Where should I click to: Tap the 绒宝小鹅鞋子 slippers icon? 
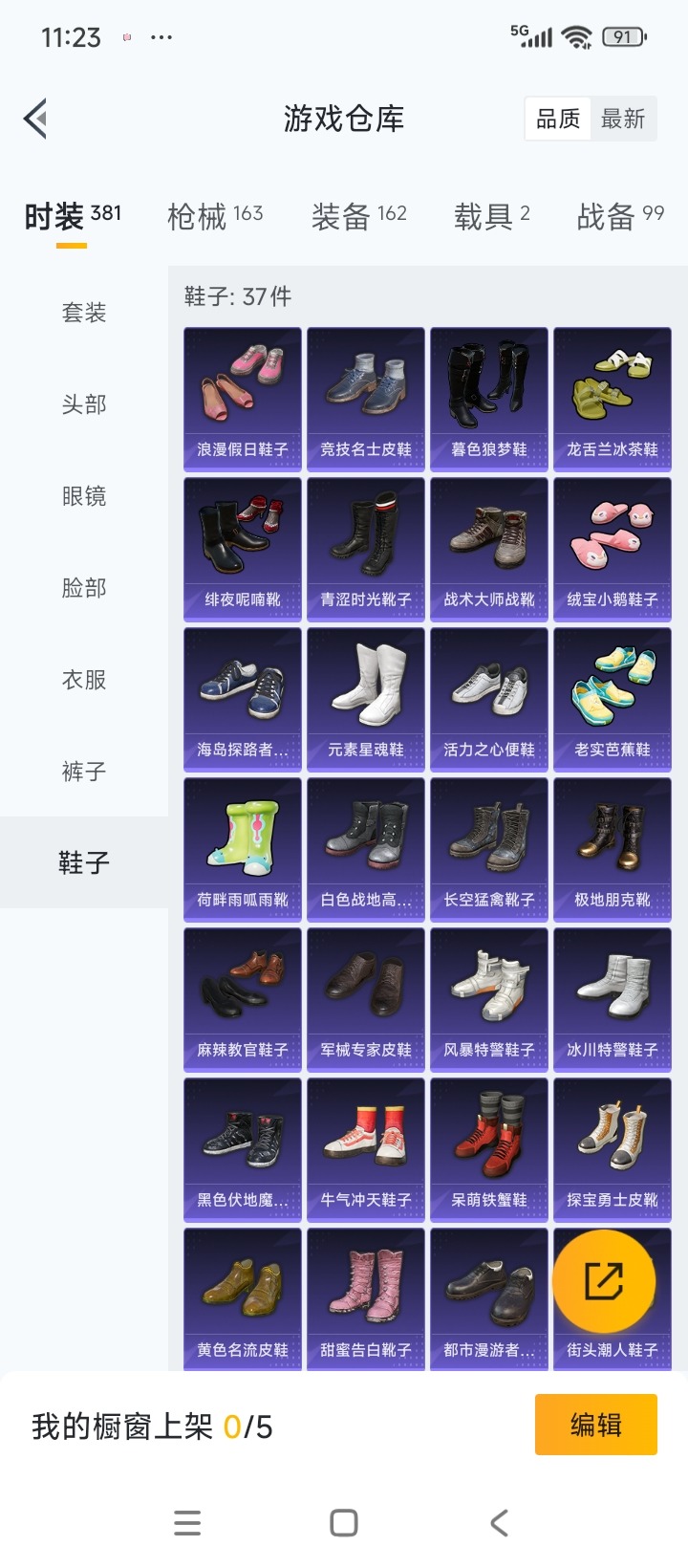tap(612, 535)
